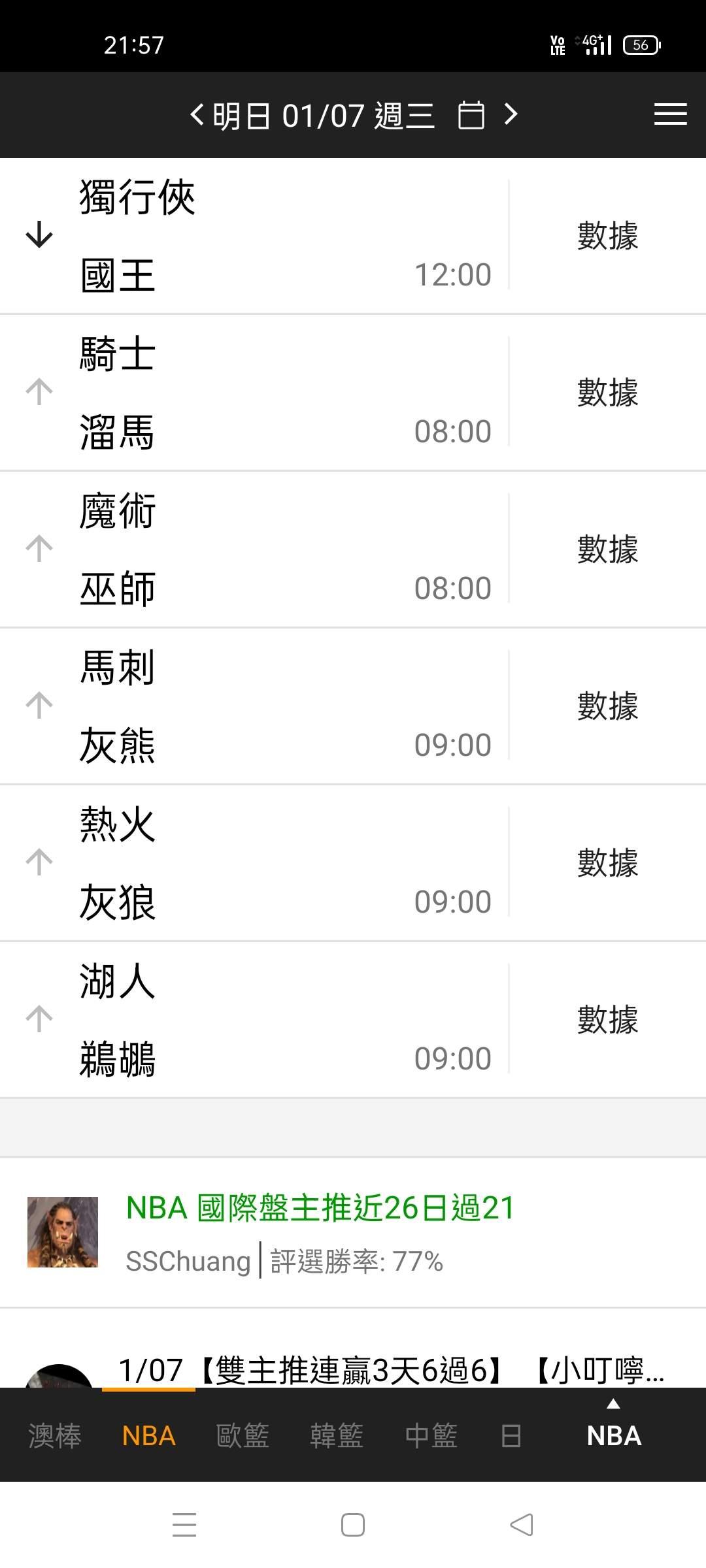Open the hamburger menu

(x=670, y=114)
